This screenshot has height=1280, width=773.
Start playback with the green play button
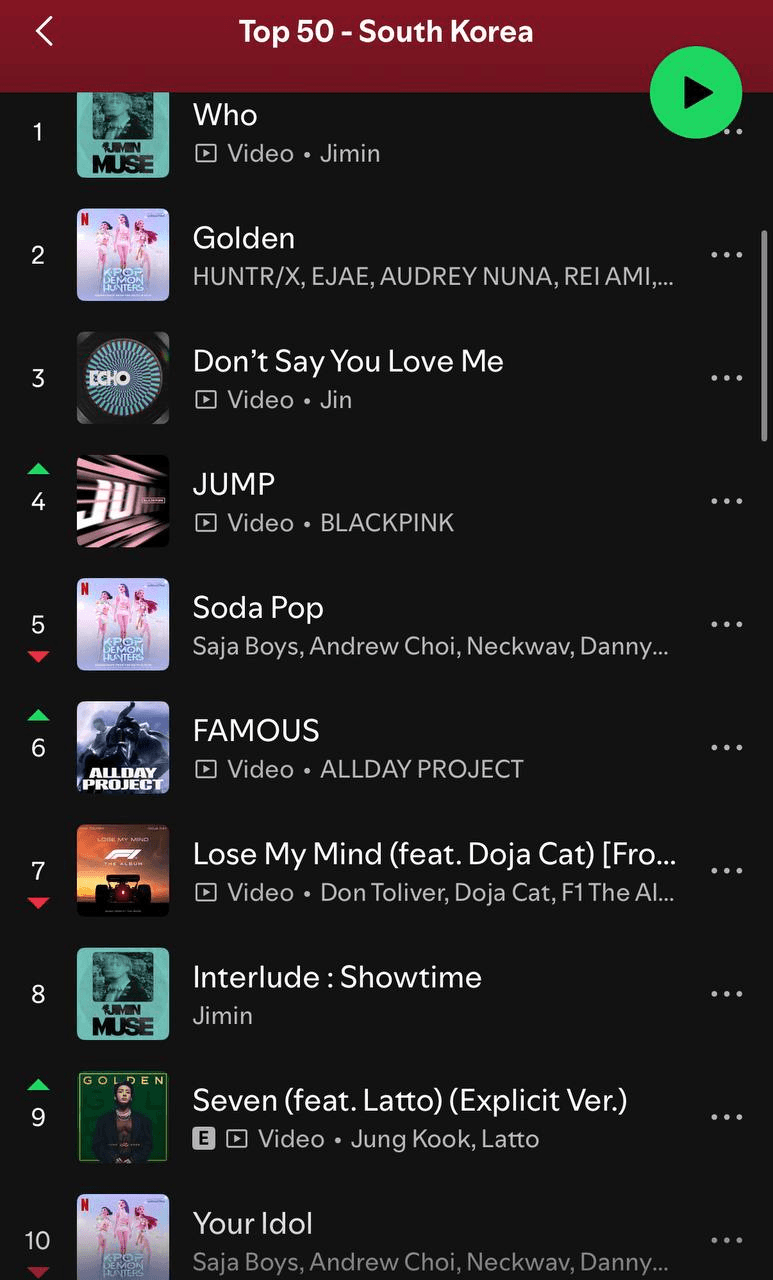pyautogui.click(x=696, y=93)
